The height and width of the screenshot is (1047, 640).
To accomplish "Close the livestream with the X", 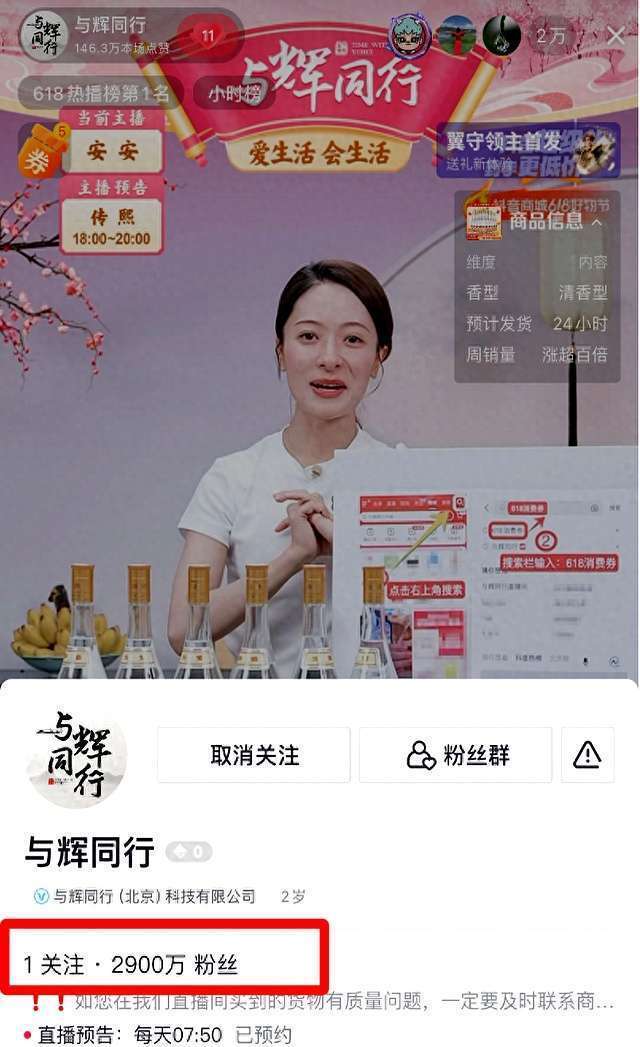I will tap(613, 36).
